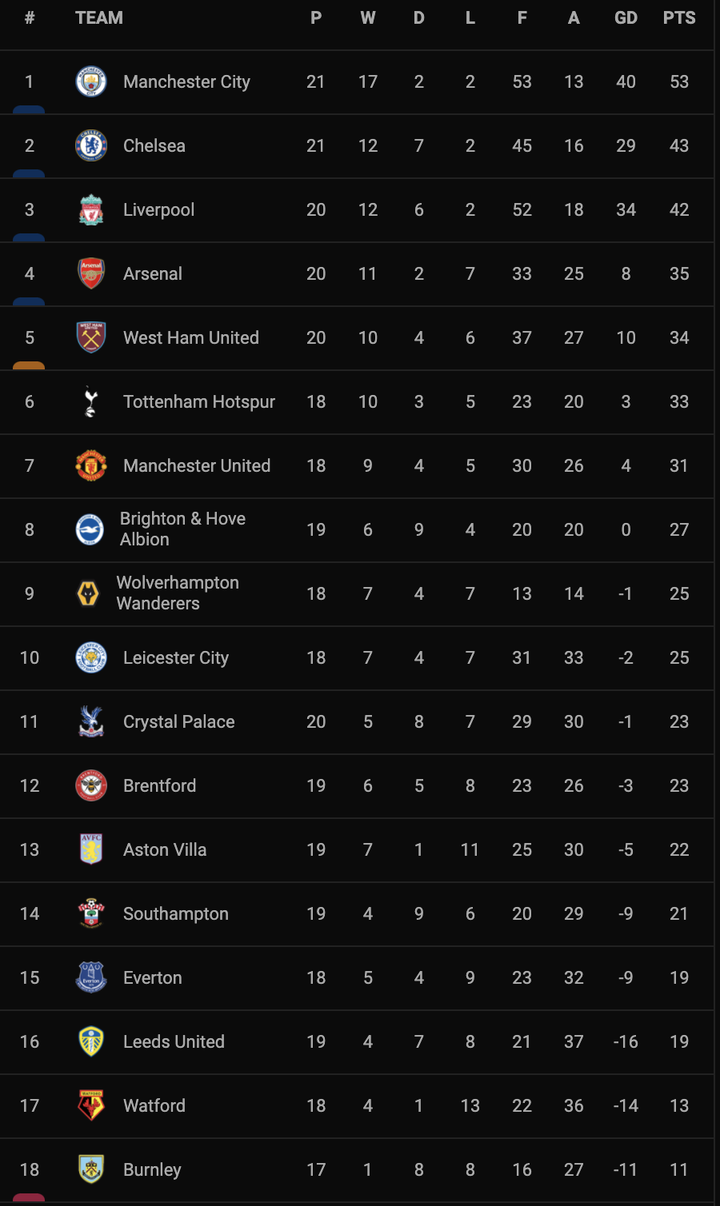
Task: Select the Chelsea badge icon
Action: pyautogui.click(x=90, y=146)
